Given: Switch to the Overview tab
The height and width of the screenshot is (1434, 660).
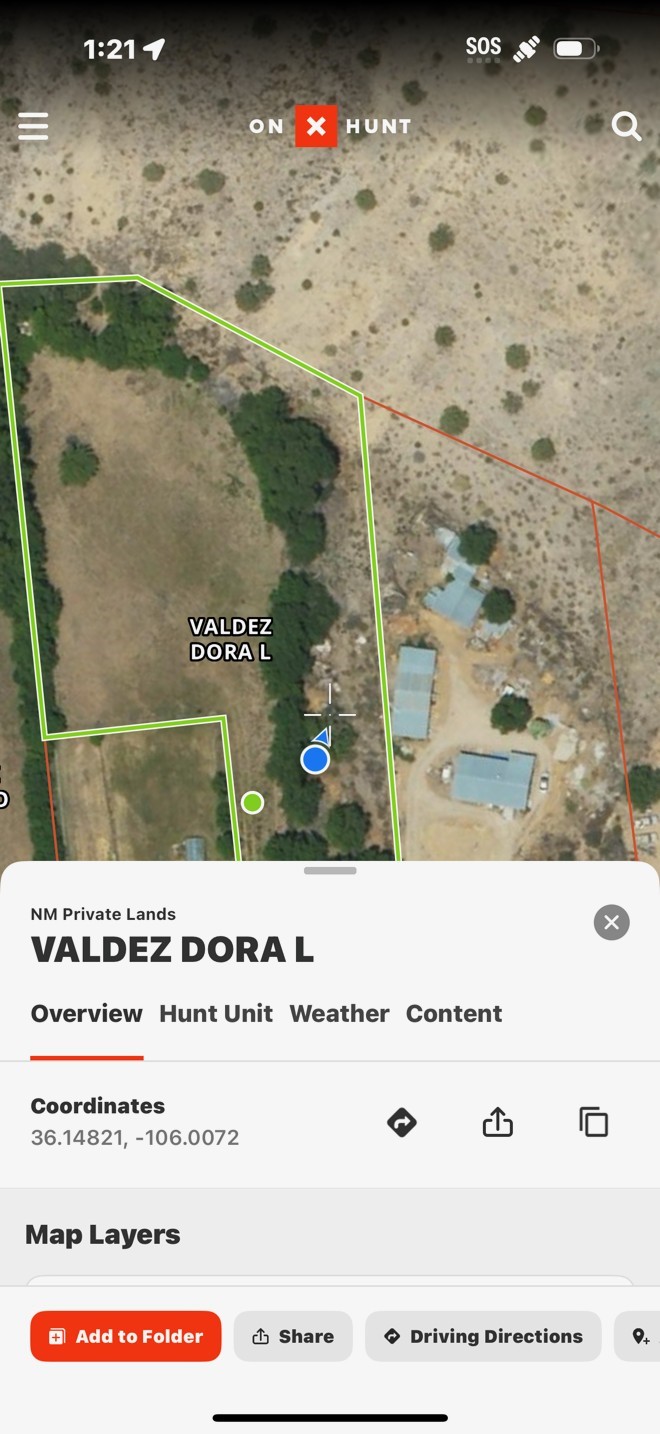Looking at the screenshot, I should pos(87,1013).
